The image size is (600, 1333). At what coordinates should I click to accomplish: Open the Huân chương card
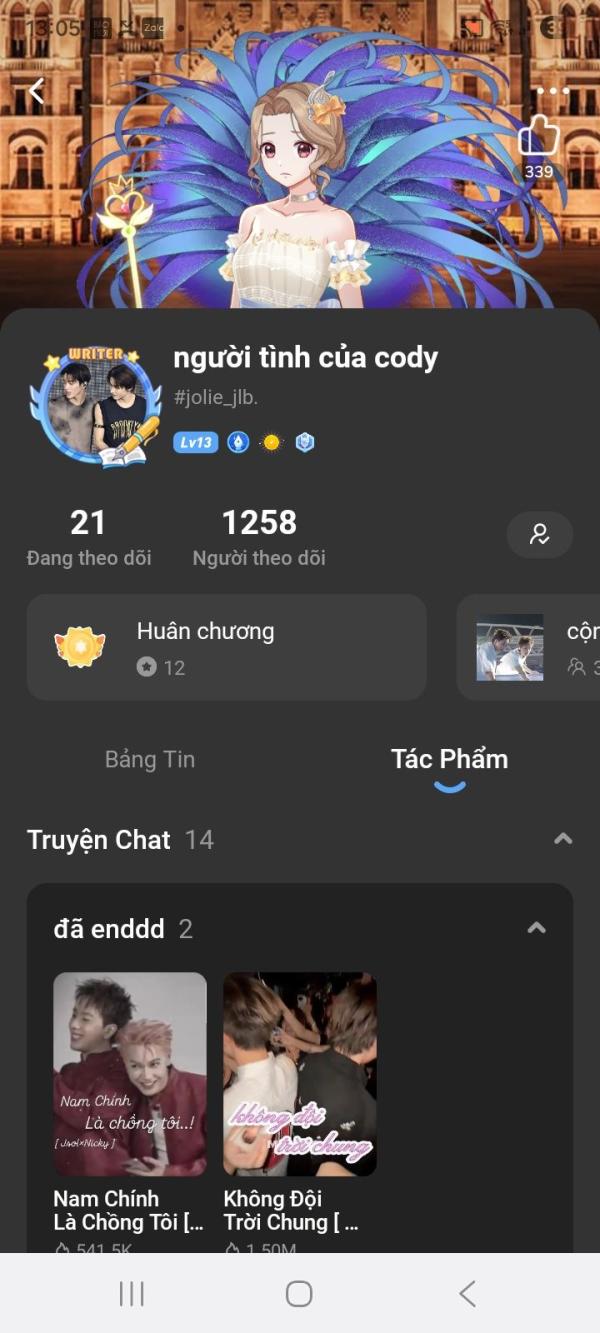click(227, 647)
